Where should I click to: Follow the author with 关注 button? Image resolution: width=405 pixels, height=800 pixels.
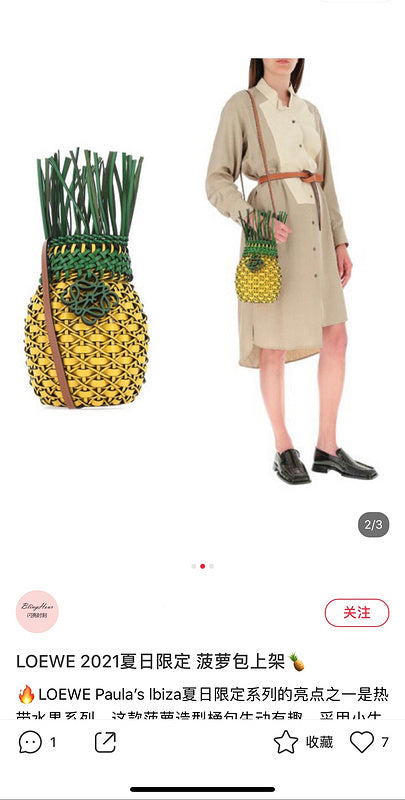click(x=357, y=612)
